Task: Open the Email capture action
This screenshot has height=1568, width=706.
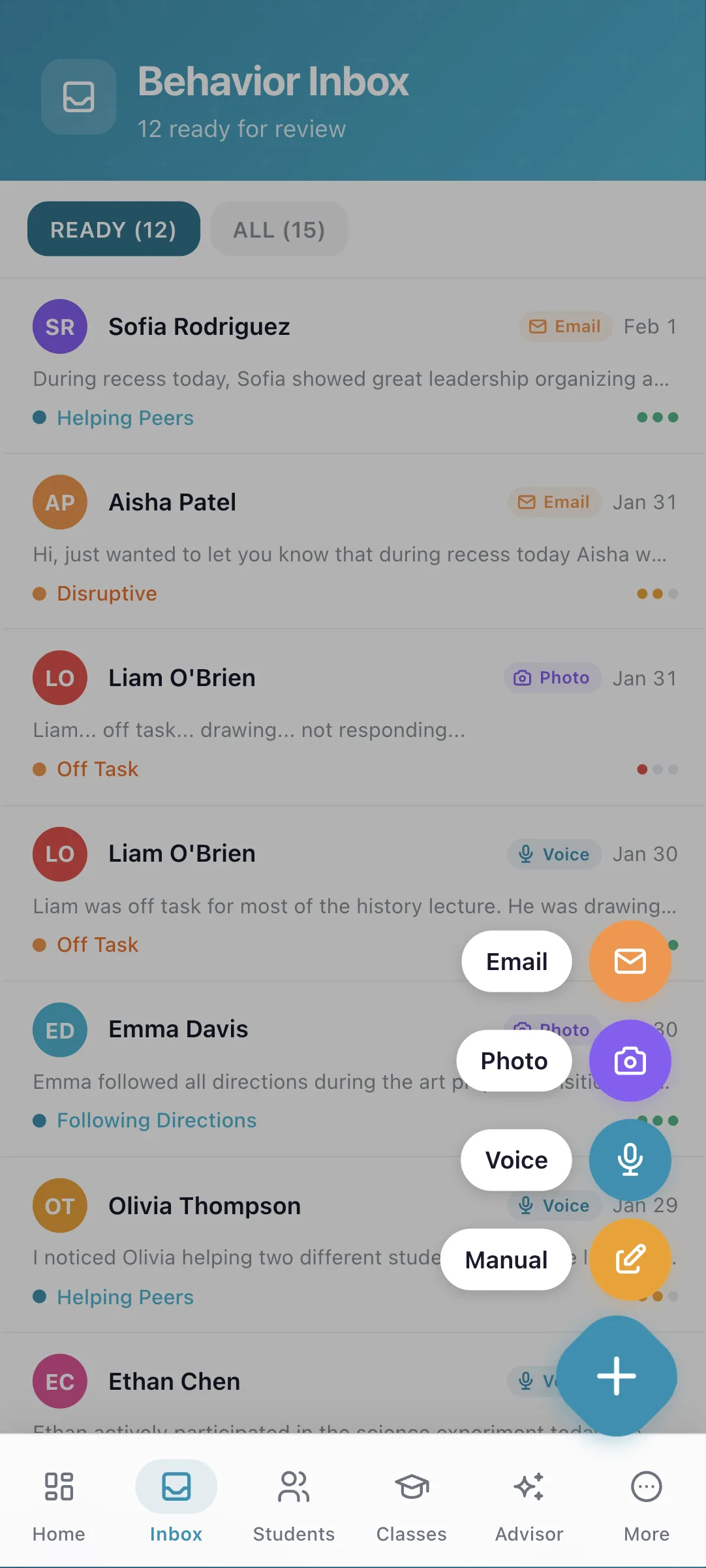Action: [629, 961]
